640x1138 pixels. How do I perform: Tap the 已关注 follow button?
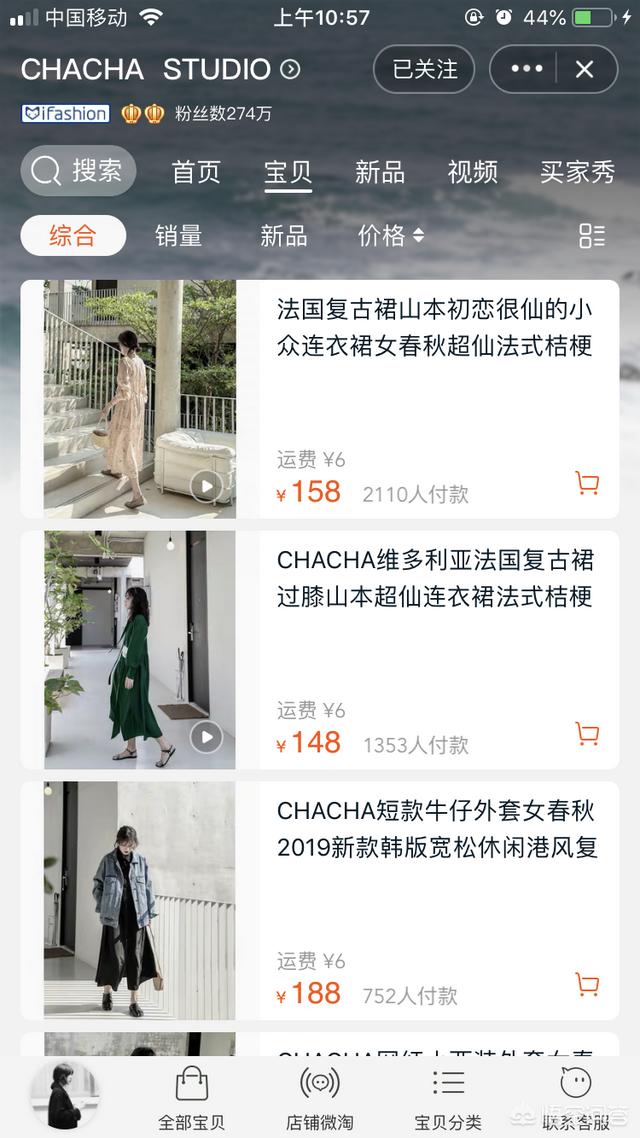pyautogui.click(x=424, y=69)
